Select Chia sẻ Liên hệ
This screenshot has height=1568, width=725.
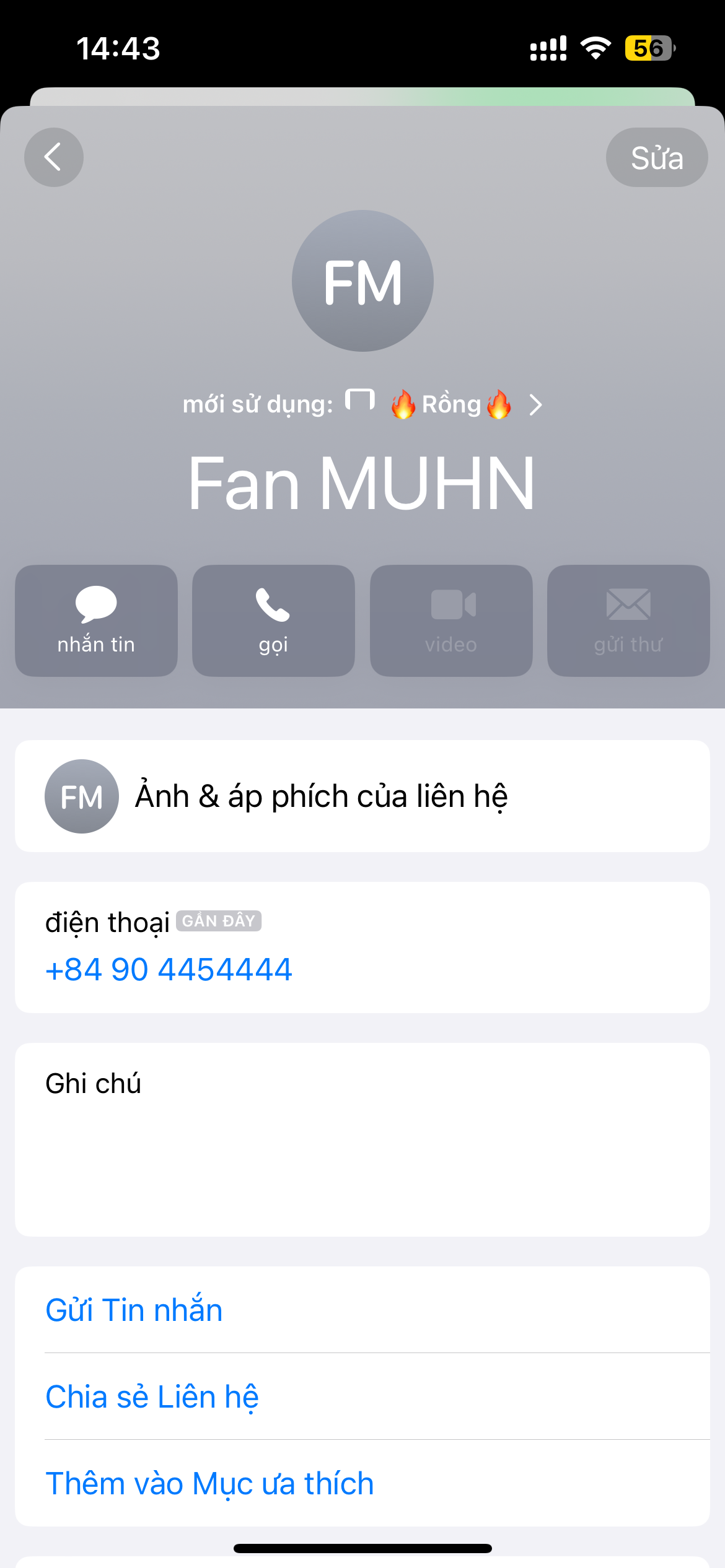tap(152, 1397)
